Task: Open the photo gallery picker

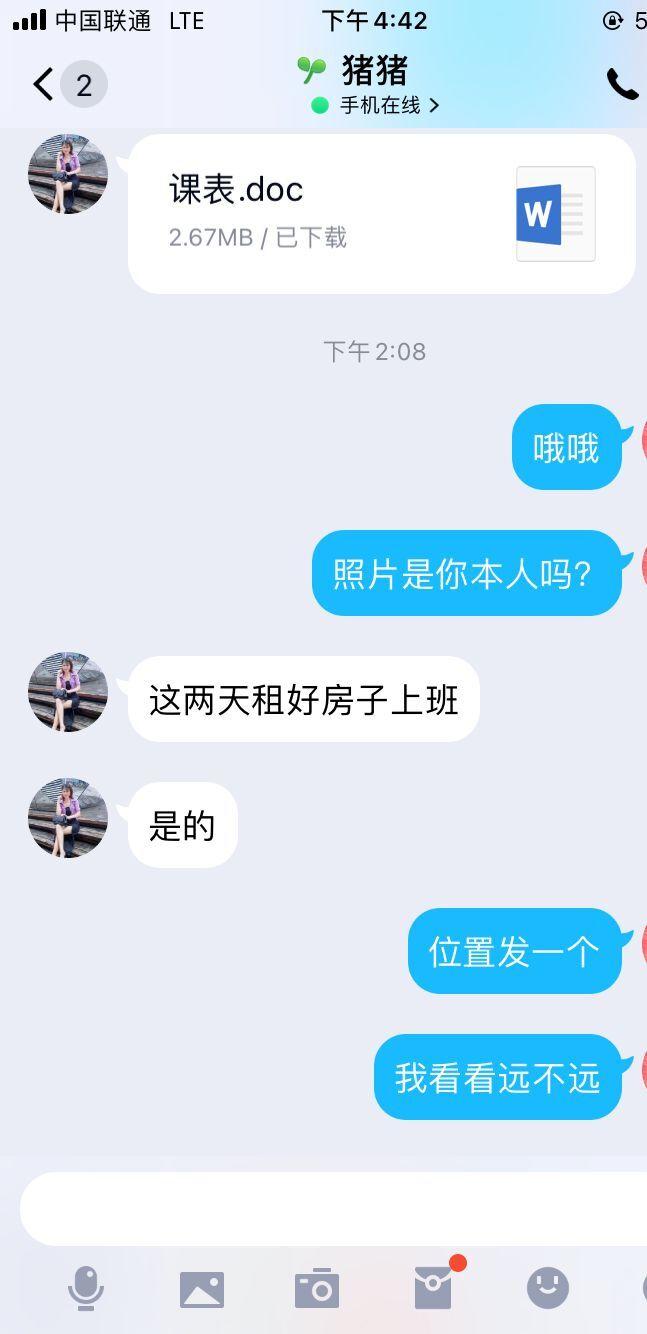Action: click(202, 1289)
